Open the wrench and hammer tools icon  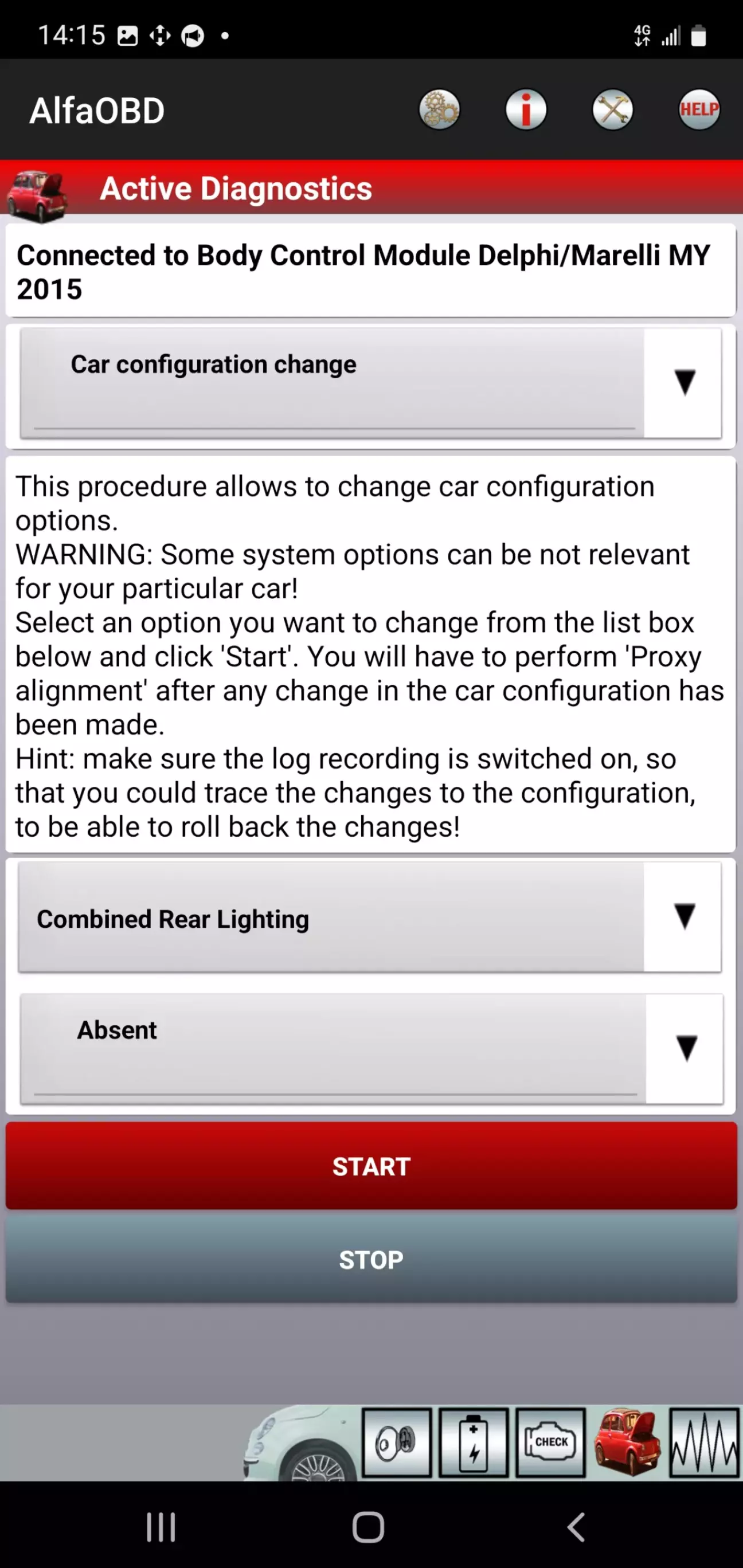[613, 110]
